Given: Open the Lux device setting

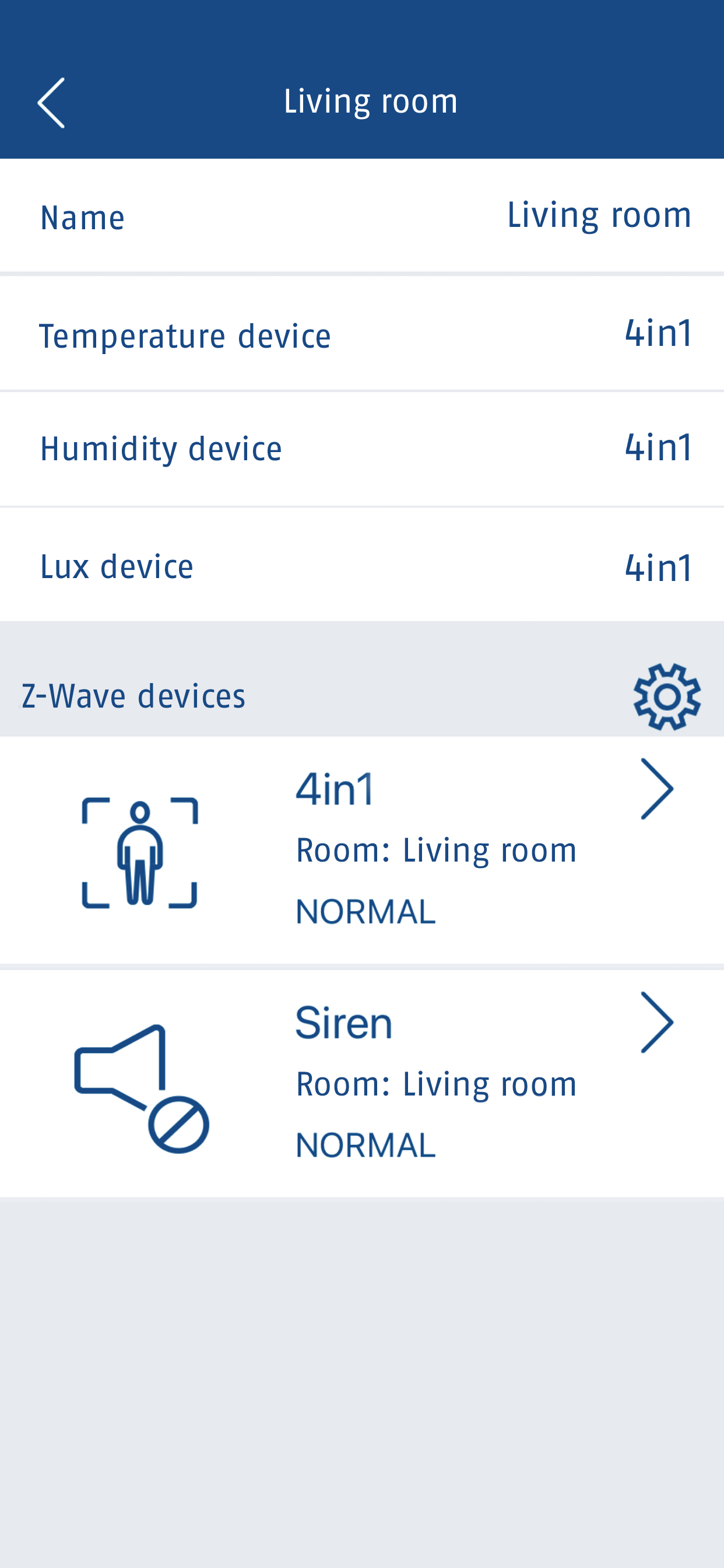Looking at the screenshot, I should click(x=362, y=565).
